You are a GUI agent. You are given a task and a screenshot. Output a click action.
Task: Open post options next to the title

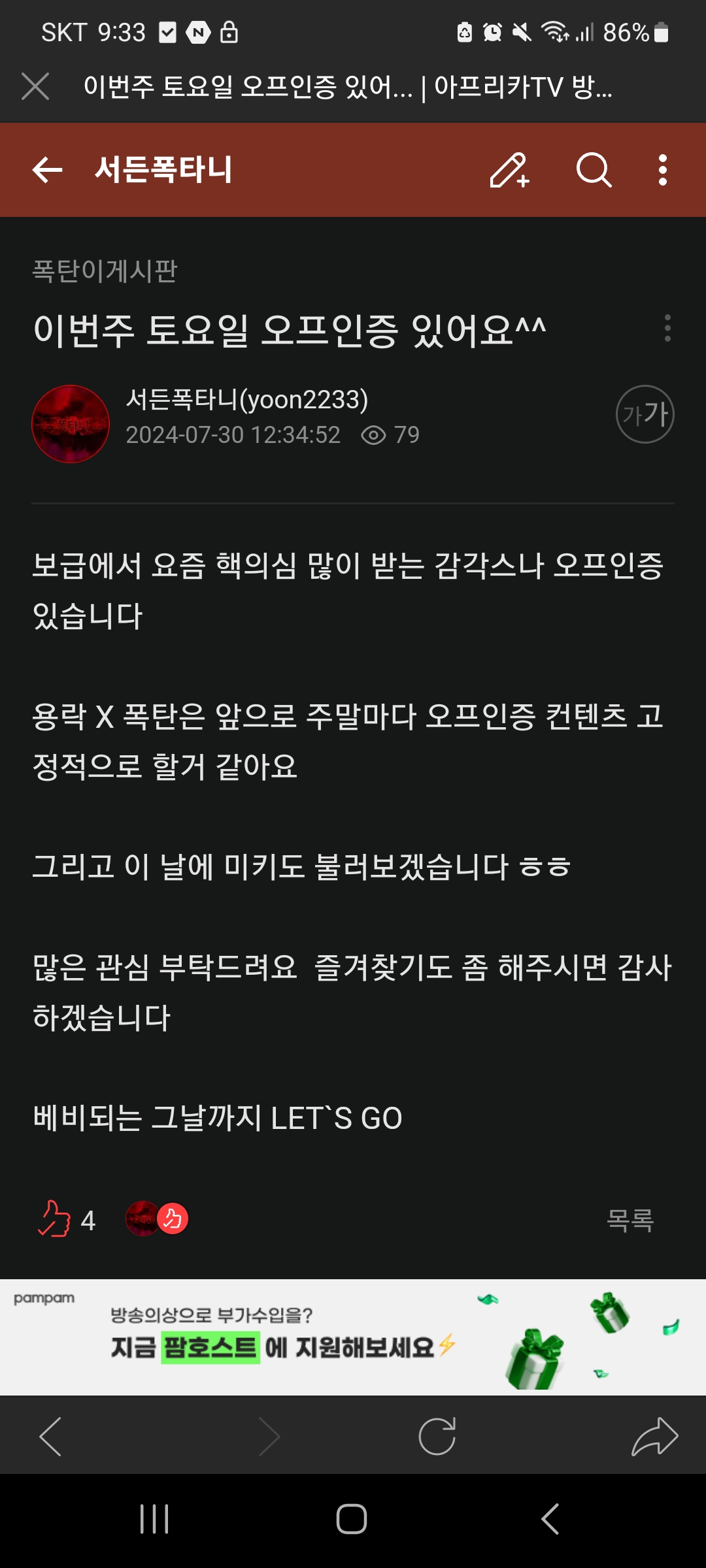coord(667,328)
